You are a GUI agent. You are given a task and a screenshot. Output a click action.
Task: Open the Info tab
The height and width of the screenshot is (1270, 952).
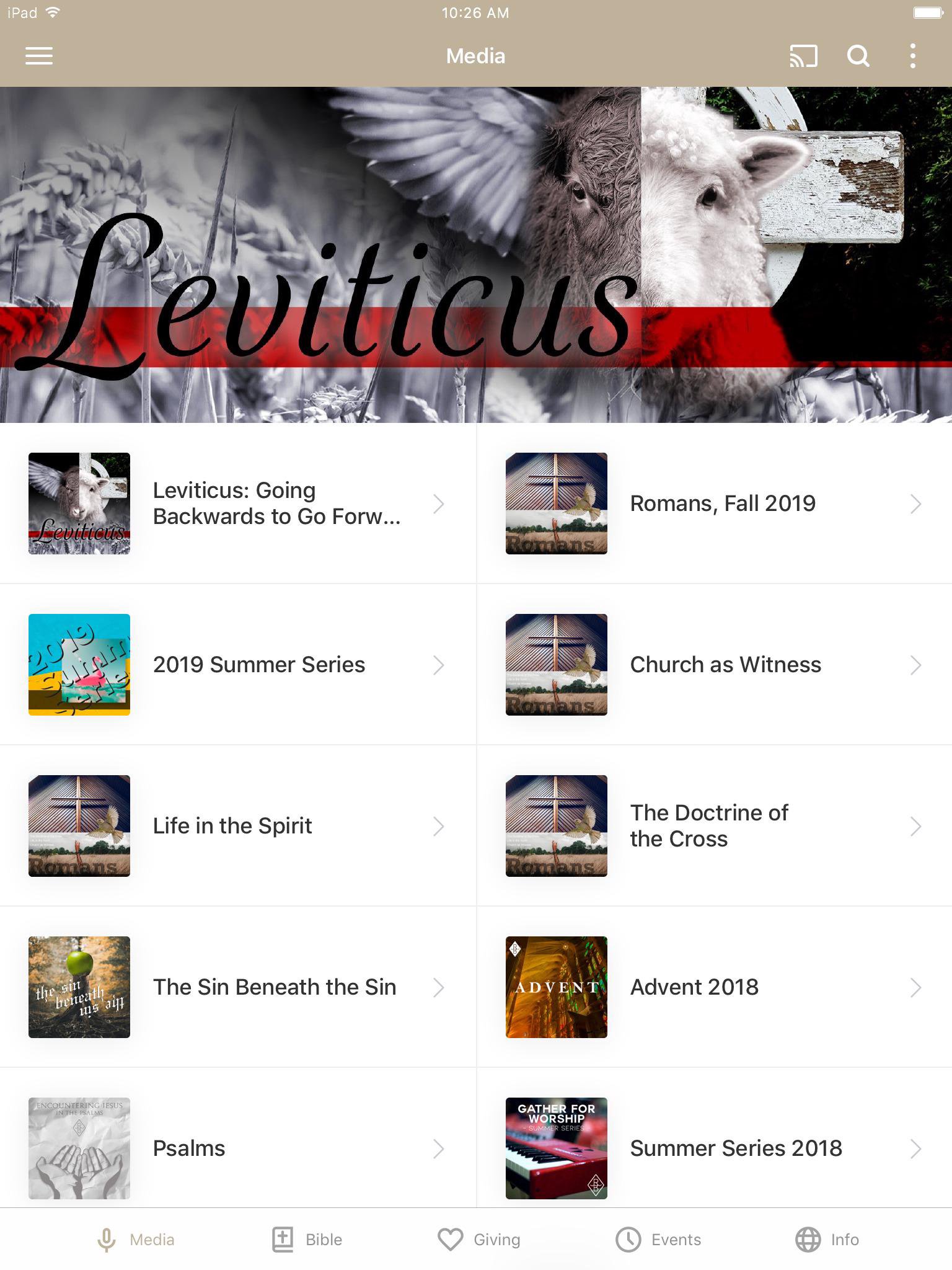click(x=827, y=1240)
